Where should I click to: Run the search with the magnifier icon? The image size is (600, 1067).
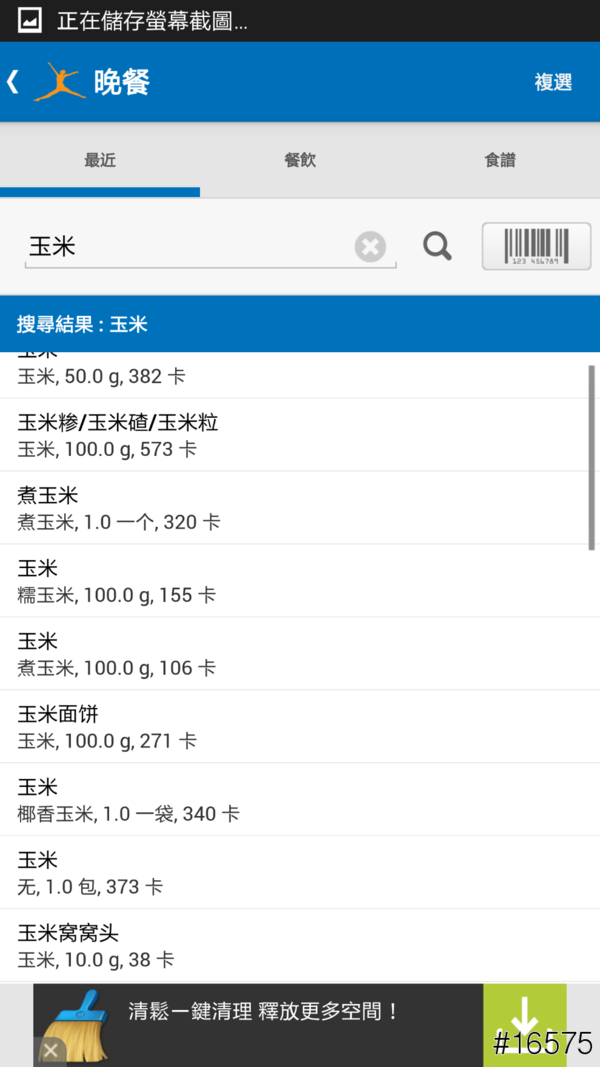[x=437, y=246]
